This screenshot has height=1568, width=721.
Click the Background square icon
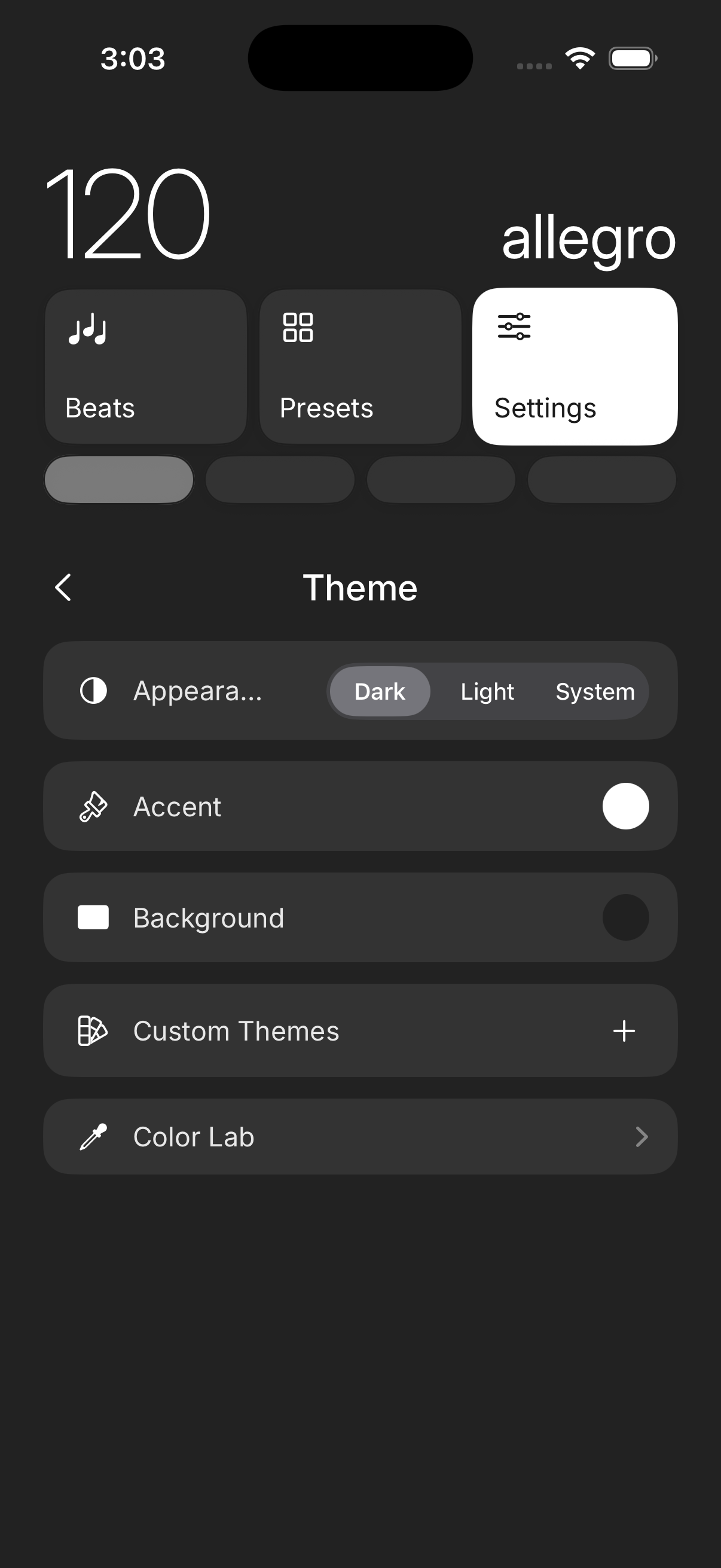click(x=93, y=917)
